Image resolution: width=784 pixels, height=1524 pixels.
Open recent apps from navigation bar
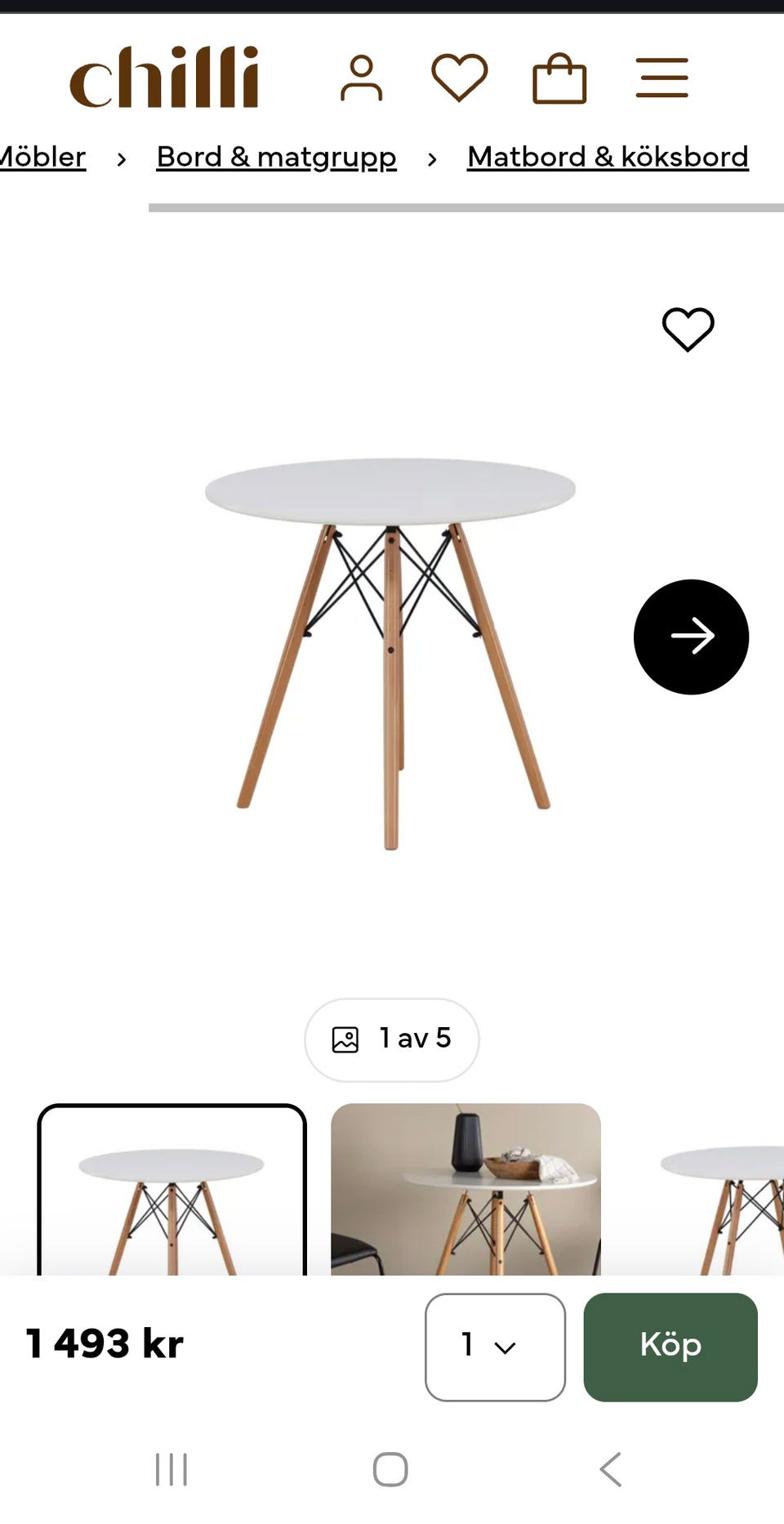click(171, 1469)
